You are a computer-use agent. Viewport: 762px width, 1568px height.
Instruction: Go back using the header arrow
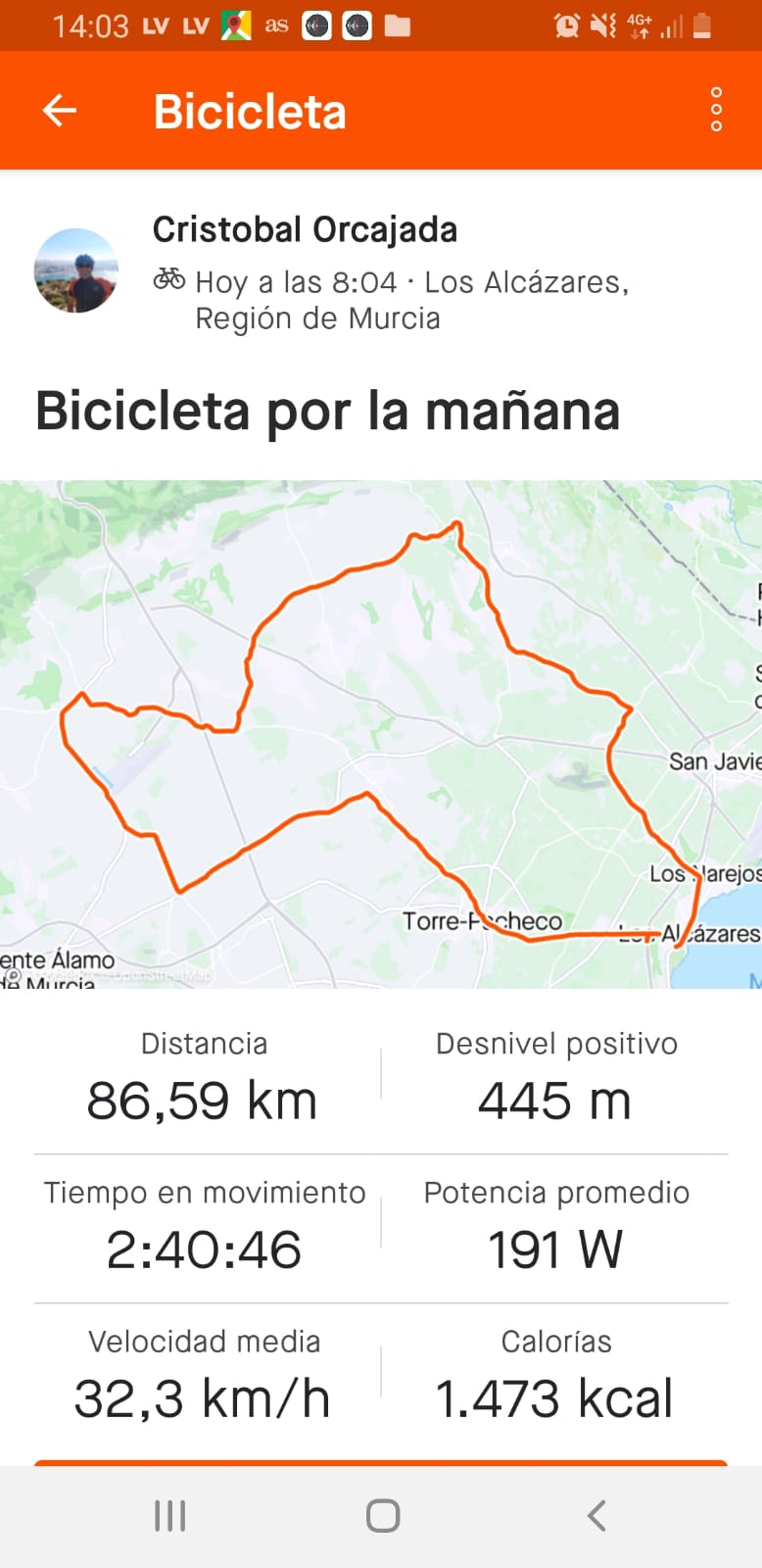[x=60, y=110]
